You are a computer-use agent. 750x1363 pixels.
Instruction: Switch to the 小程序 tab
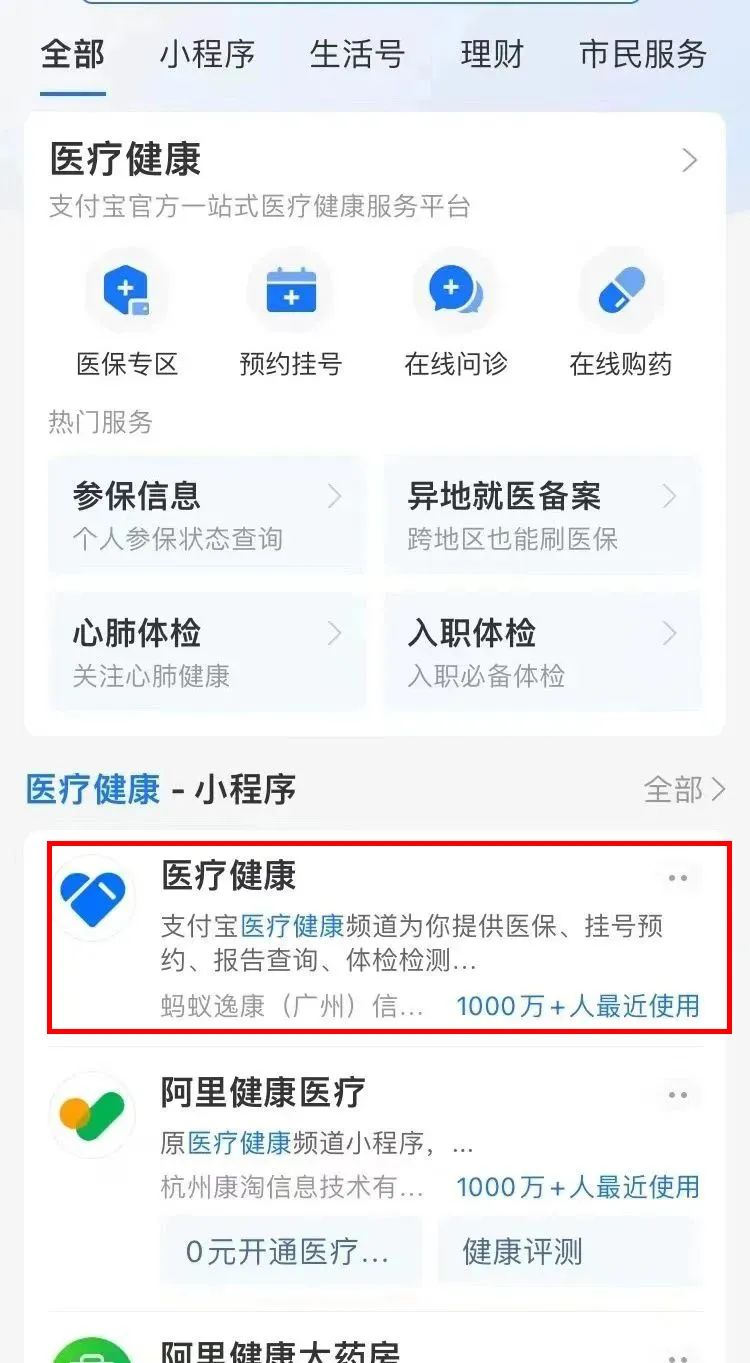coord(207,53)
